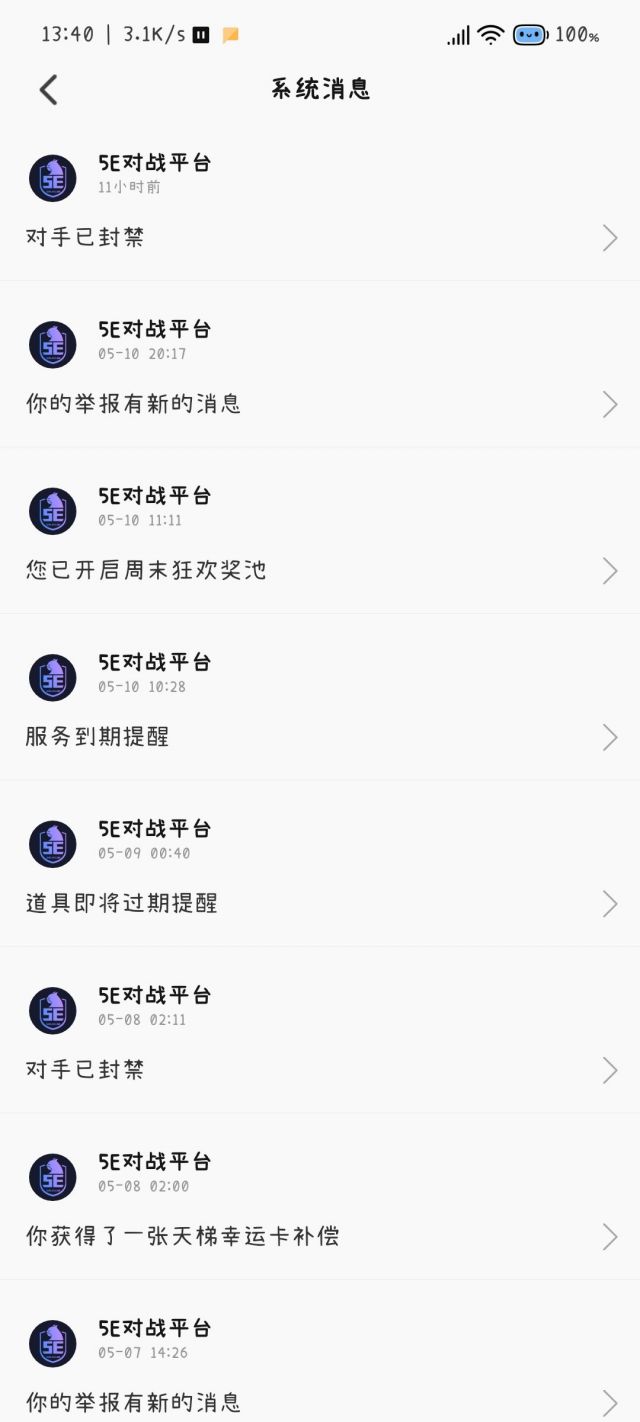Open 你的举报有新的消息 from 05-10 20:17

[320, 404]
